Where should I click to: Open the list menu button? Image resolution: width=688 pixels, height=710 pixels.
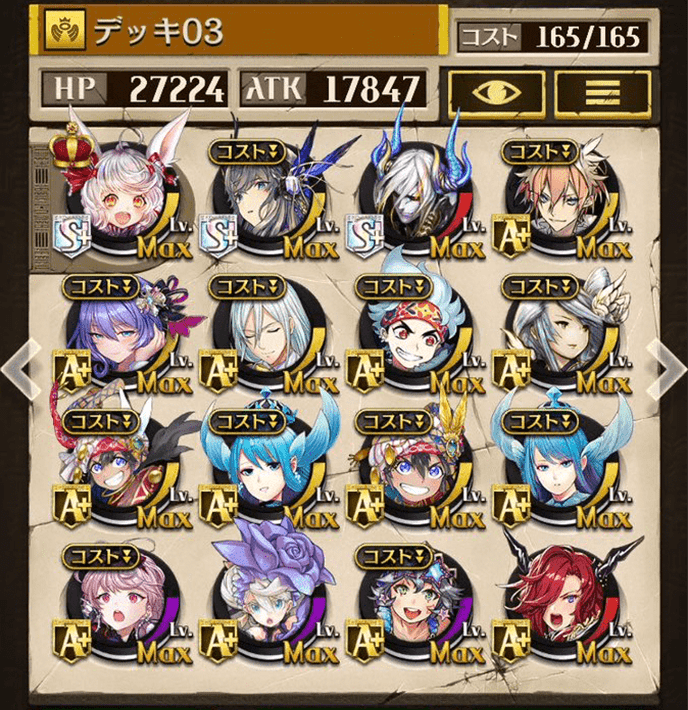602,91
